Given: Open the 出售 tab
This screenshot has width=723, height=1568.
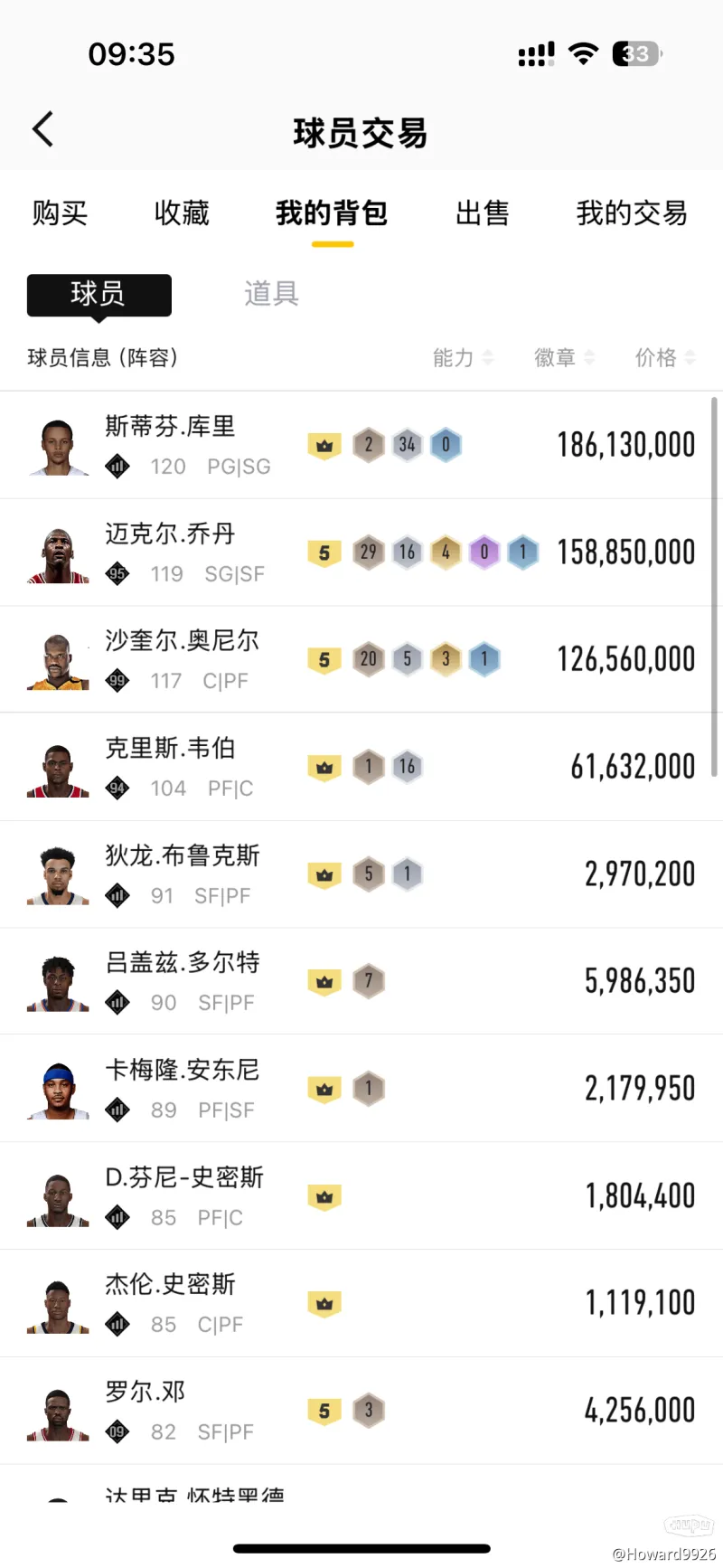Looking at the screenshot, I should coord(482,213).
